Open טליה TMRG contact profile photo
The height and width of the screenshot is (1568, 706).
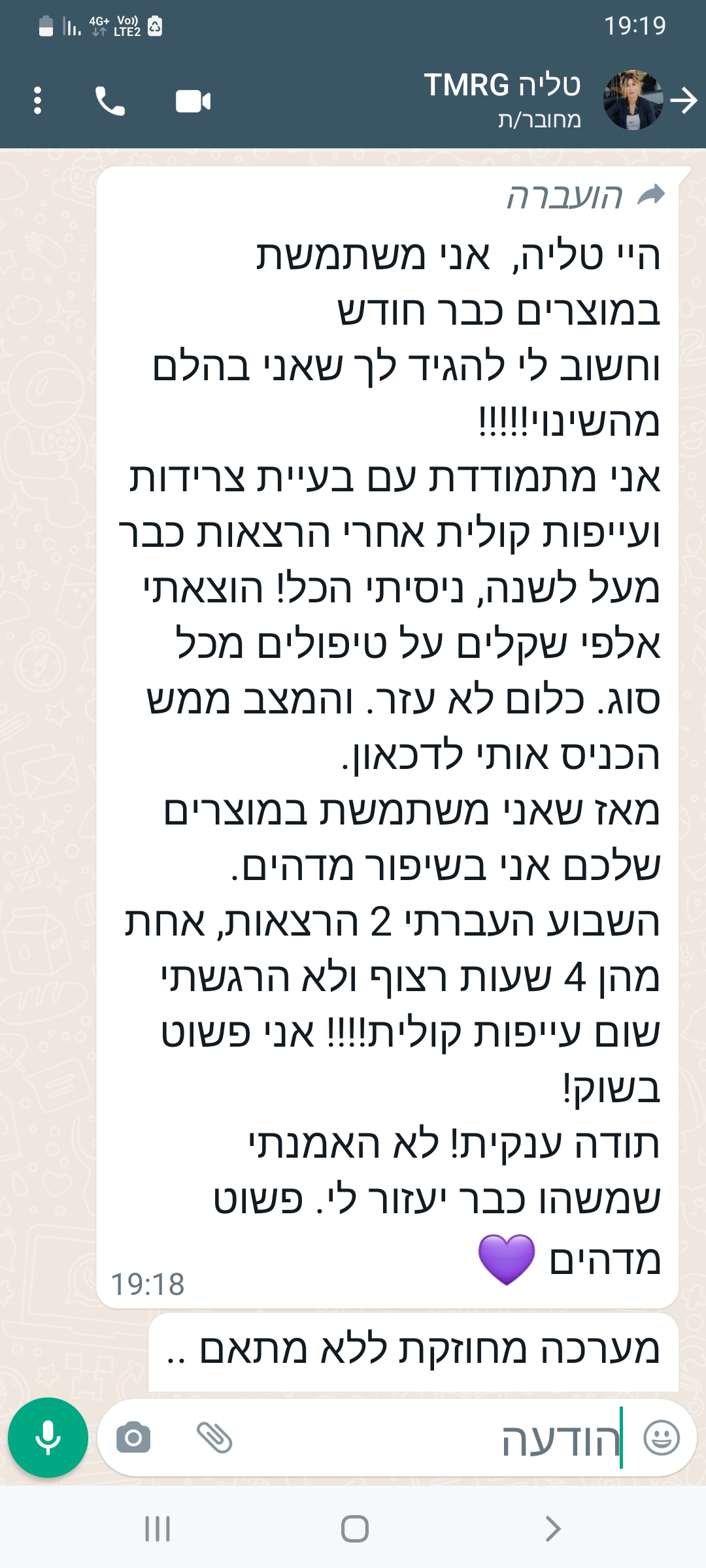click(x=633, y=100)
